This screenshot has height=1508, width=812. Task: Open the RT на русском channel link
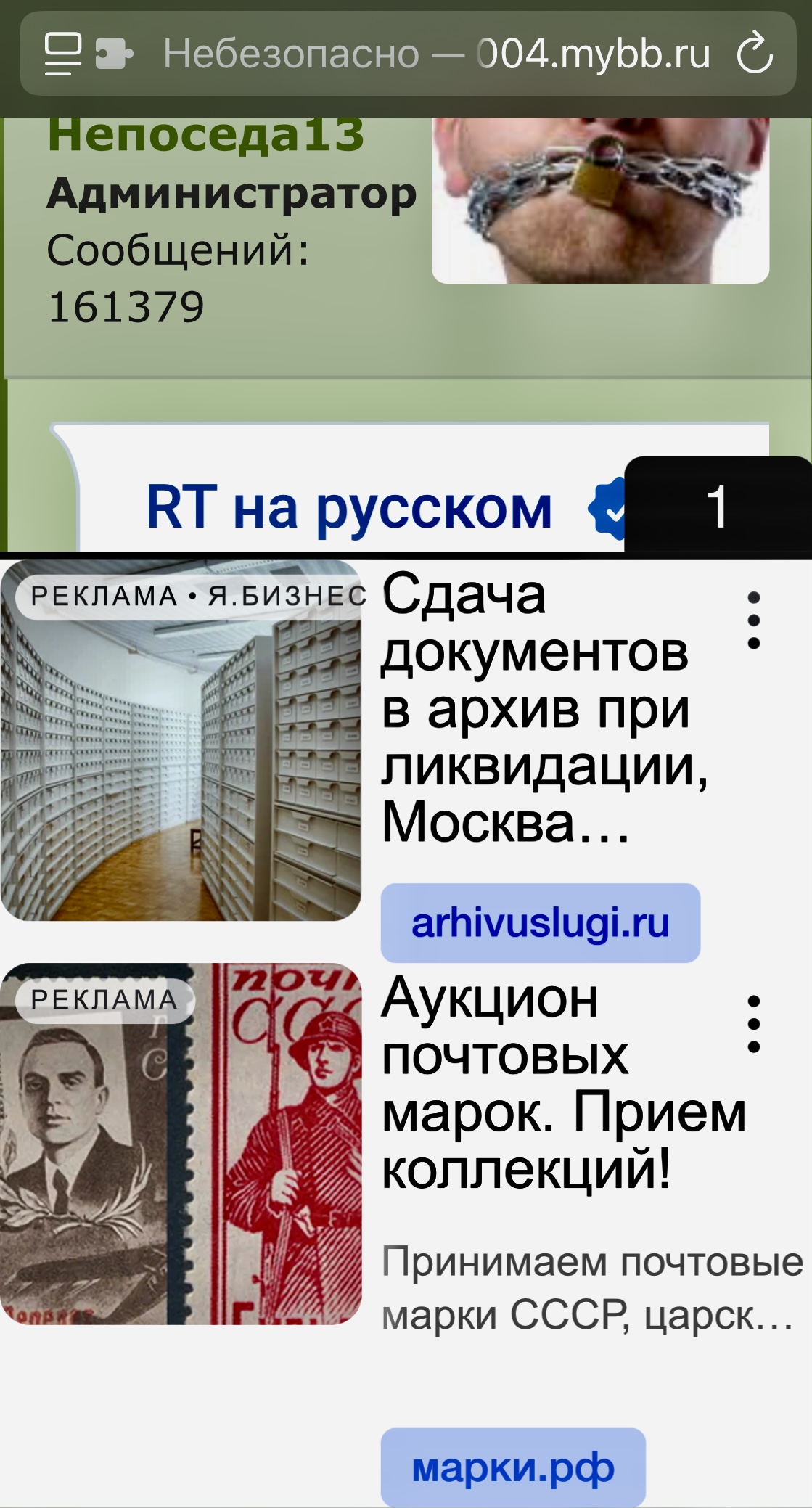[x=349, y=508]
